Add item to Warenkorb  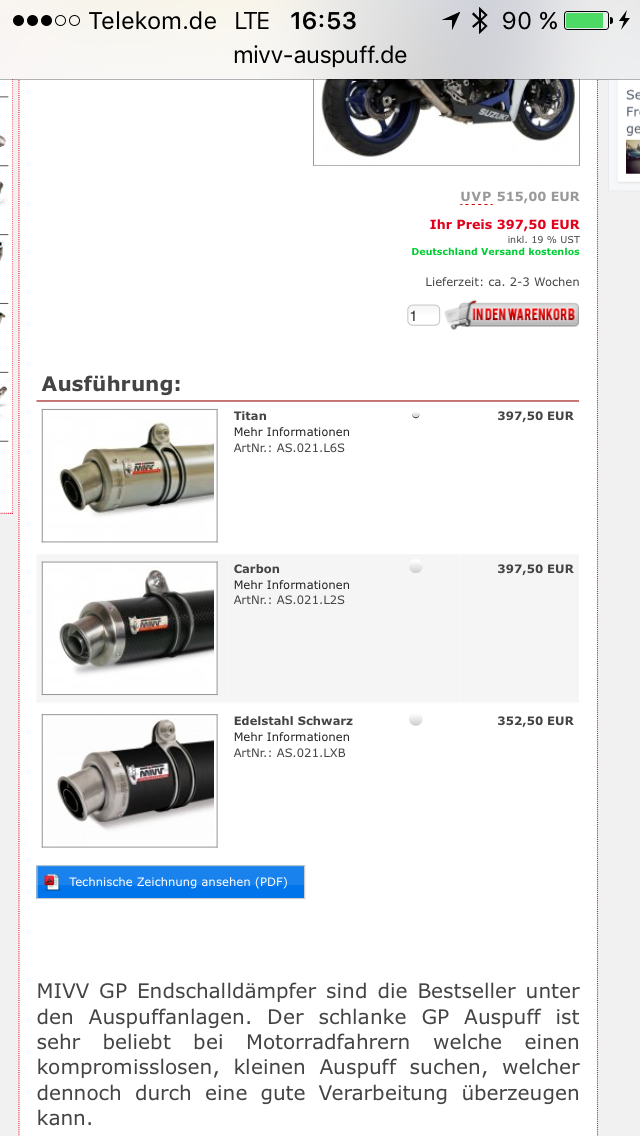point(512,315)
